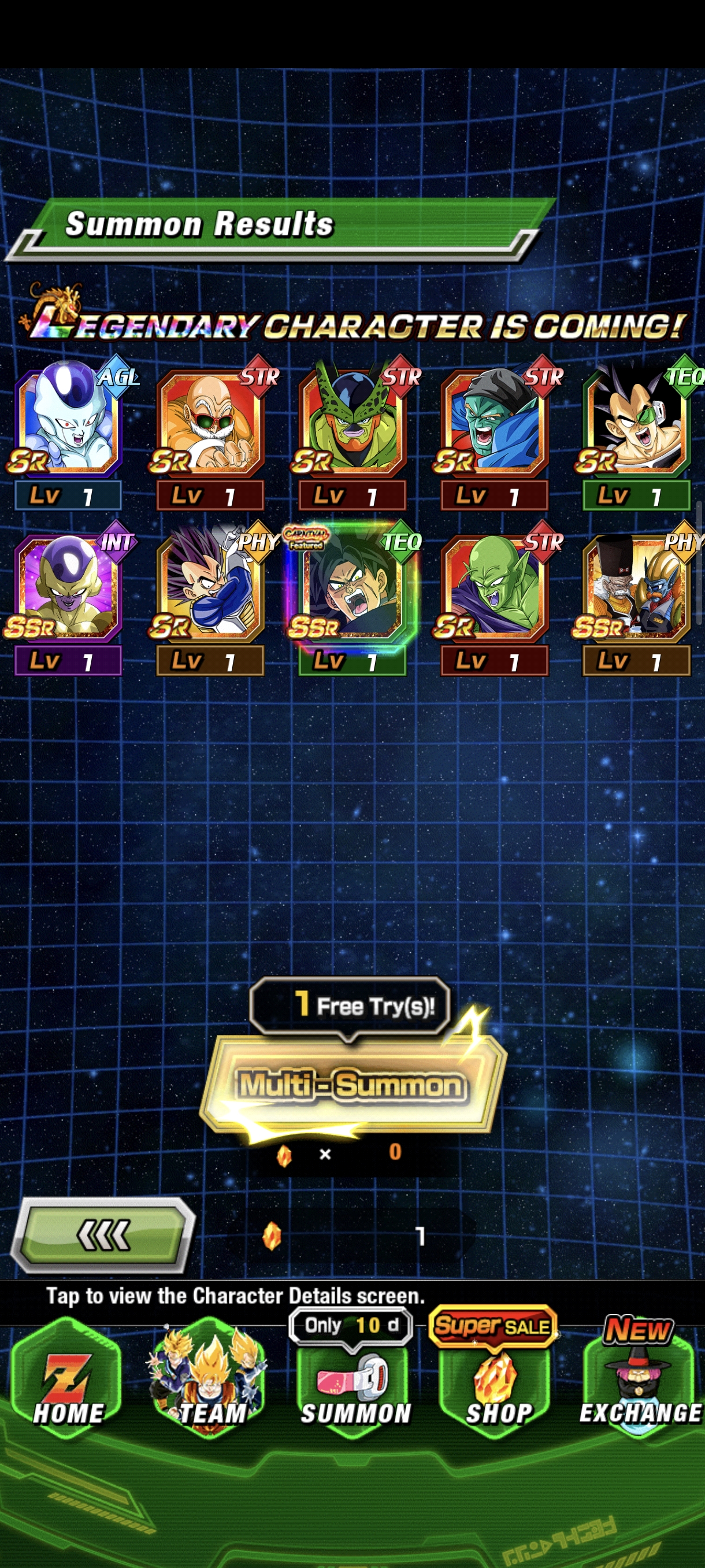Screen dimensions: 705x1568
Task: Go back with the green arrow button
Action: coord(103,1236)
